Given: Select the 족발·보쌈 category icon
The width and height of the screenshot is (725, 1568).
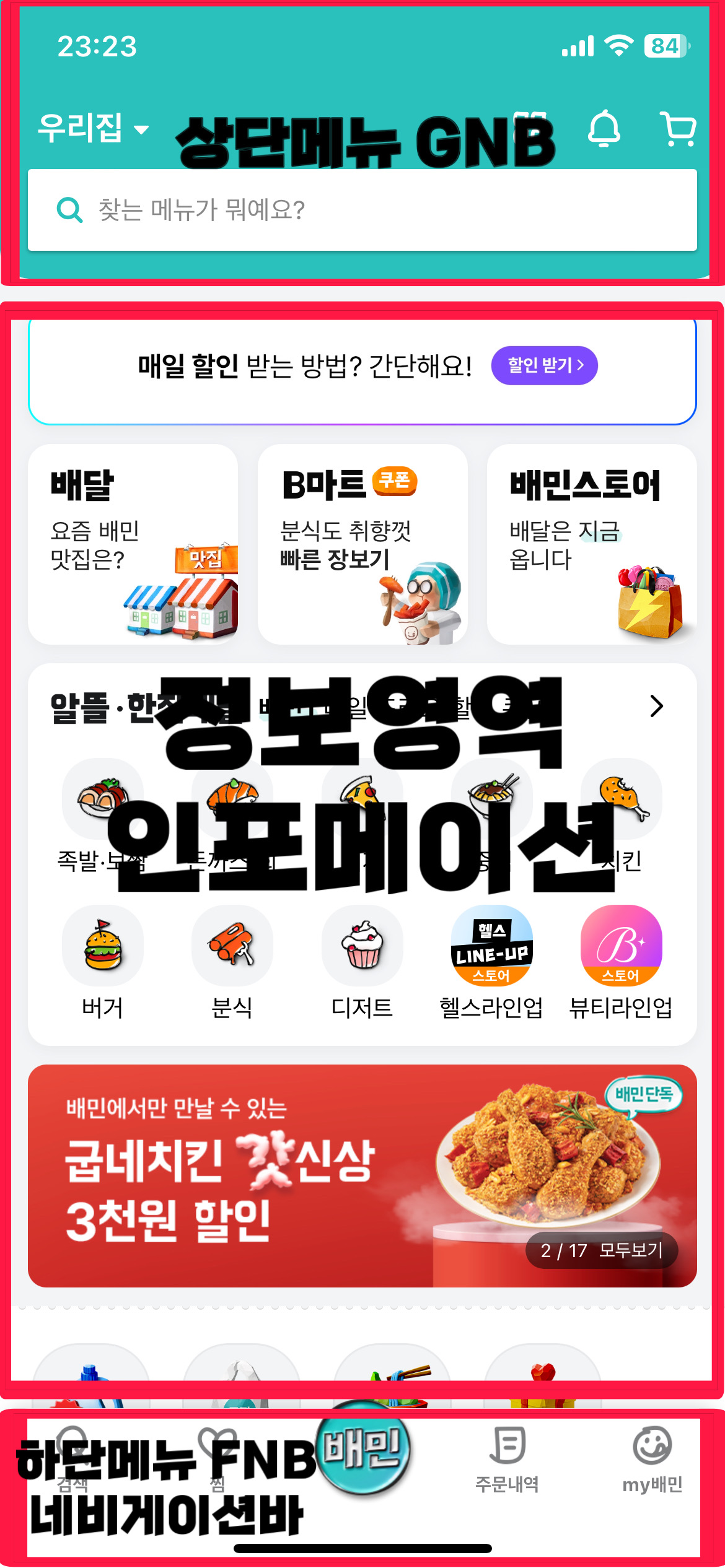Looking at the screenshot, I should (102, 799).
